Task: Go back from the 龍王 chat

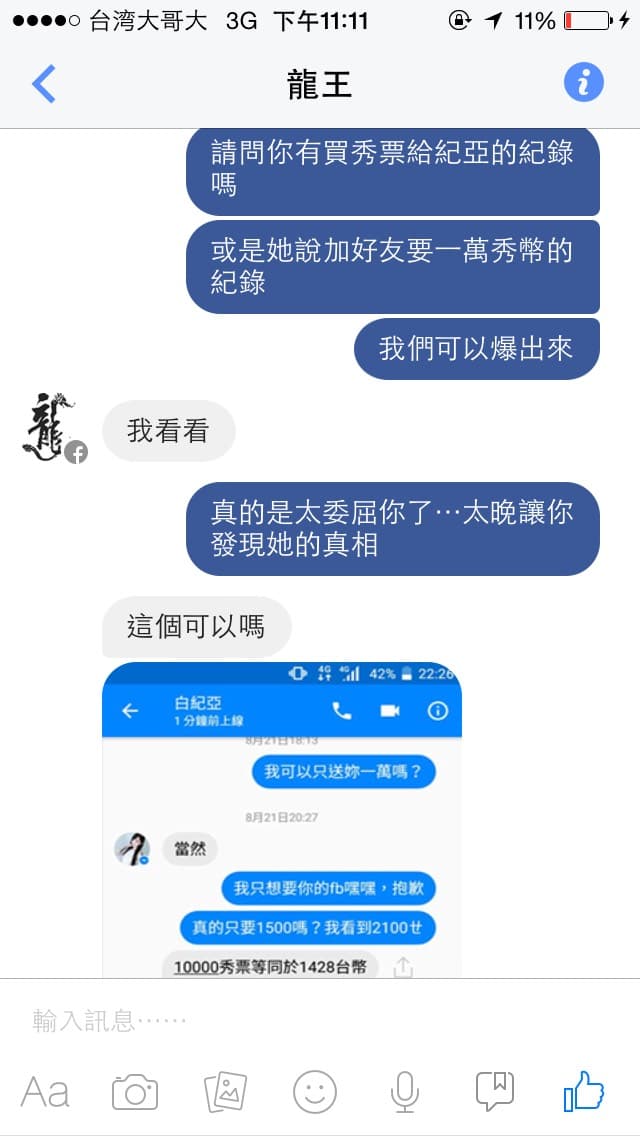Action: pos(44,84)
